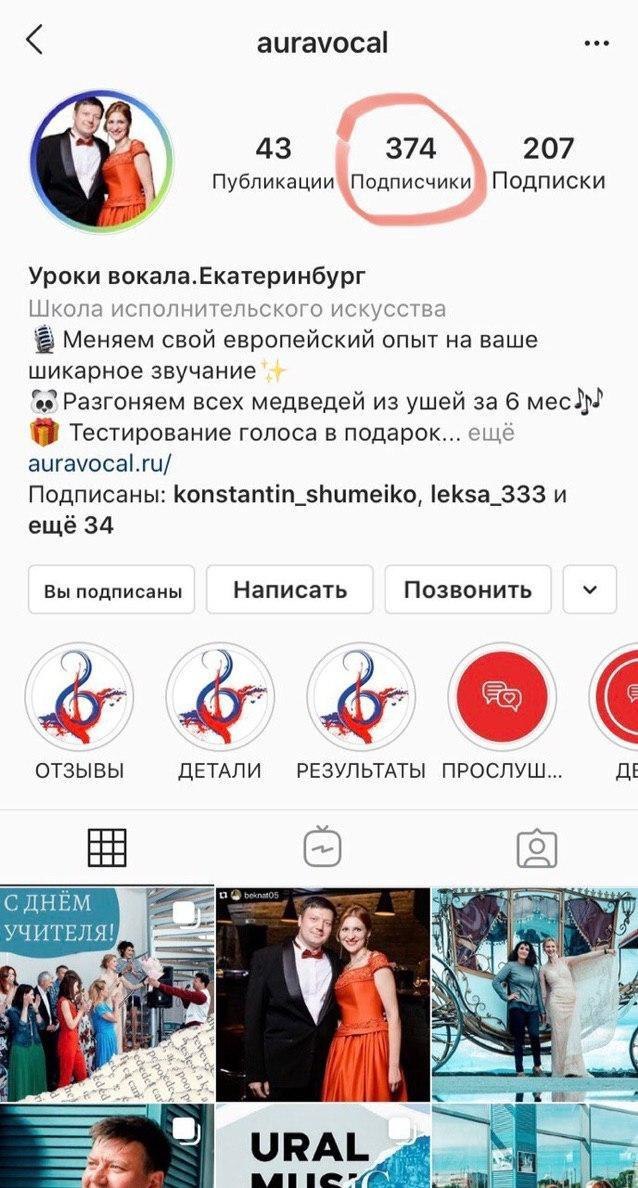638x1188 pixels.
Task: Go back using the top-left arrow
Action: pos(35,42)
